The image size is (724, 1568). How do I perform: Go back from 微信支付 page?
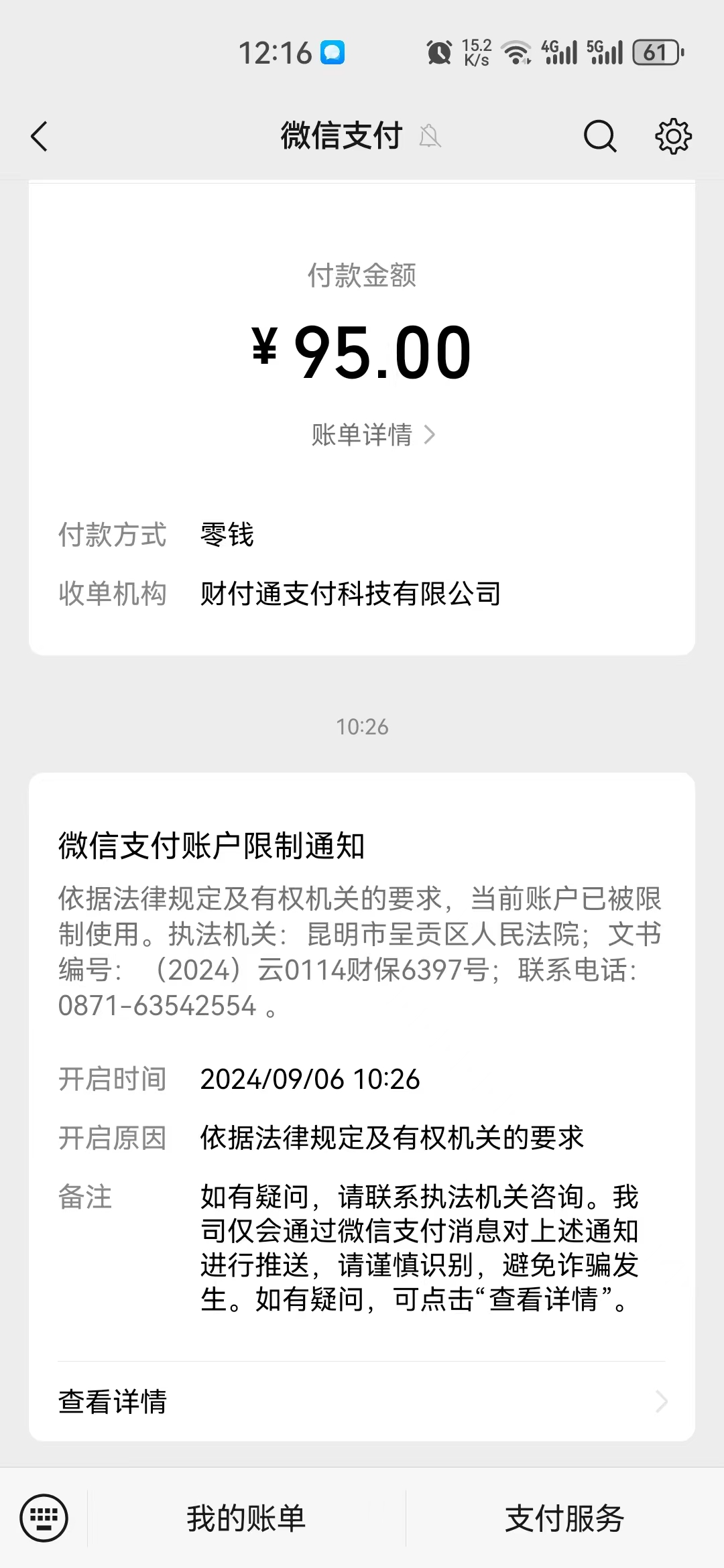(40, 137)
